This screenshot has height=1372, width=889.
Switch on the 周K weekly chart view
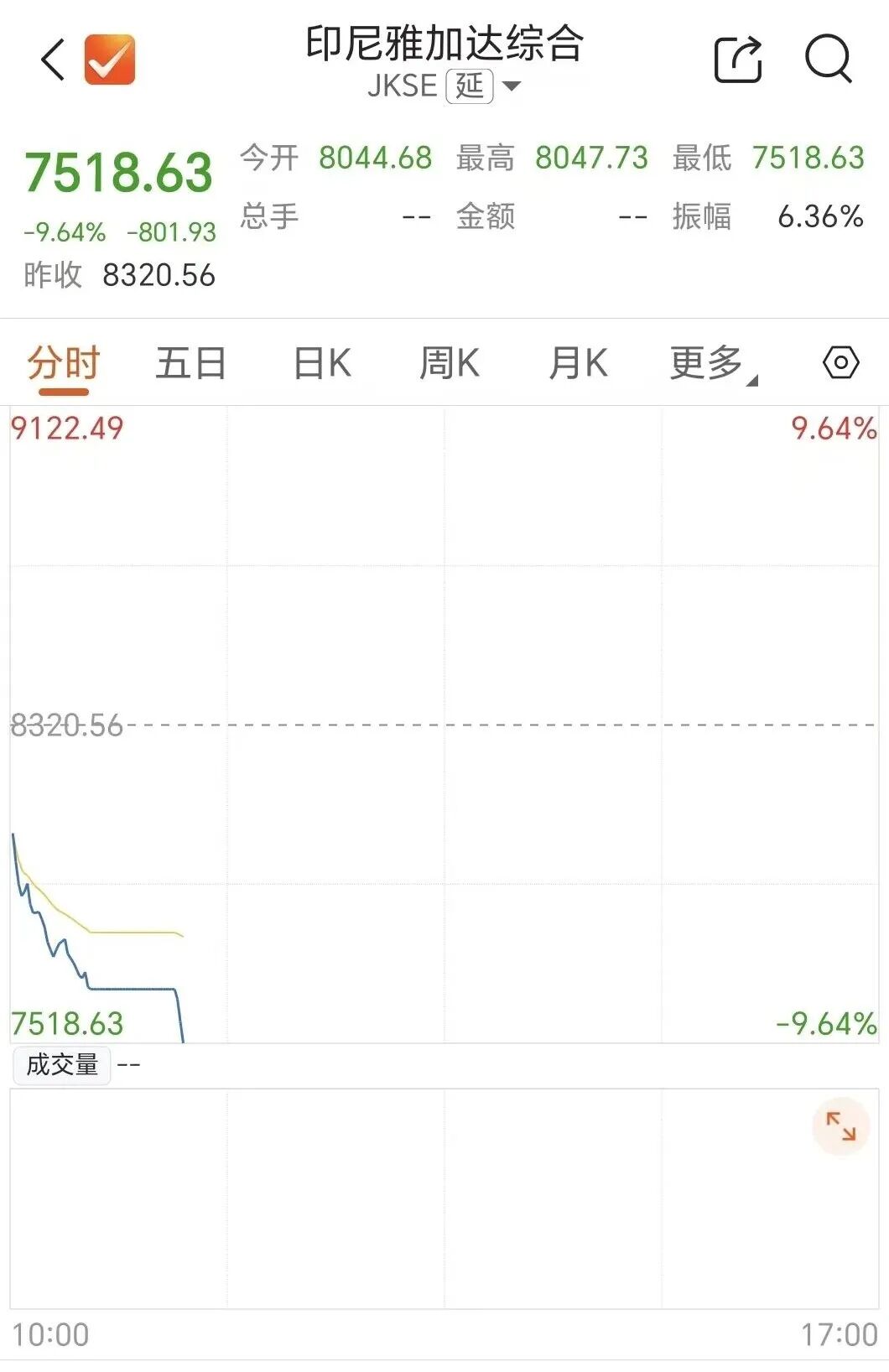coord(451,362)
